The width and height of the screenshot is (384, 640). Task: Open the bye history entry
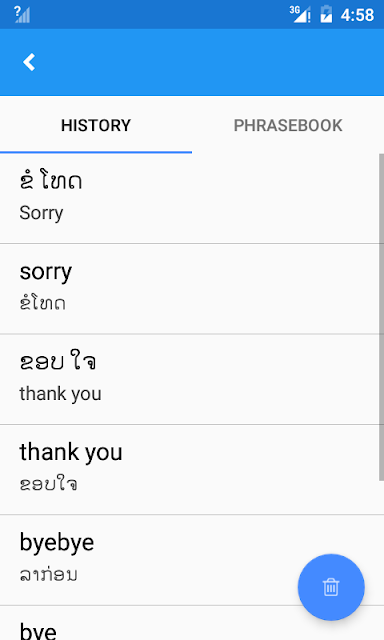click(190, 623)
